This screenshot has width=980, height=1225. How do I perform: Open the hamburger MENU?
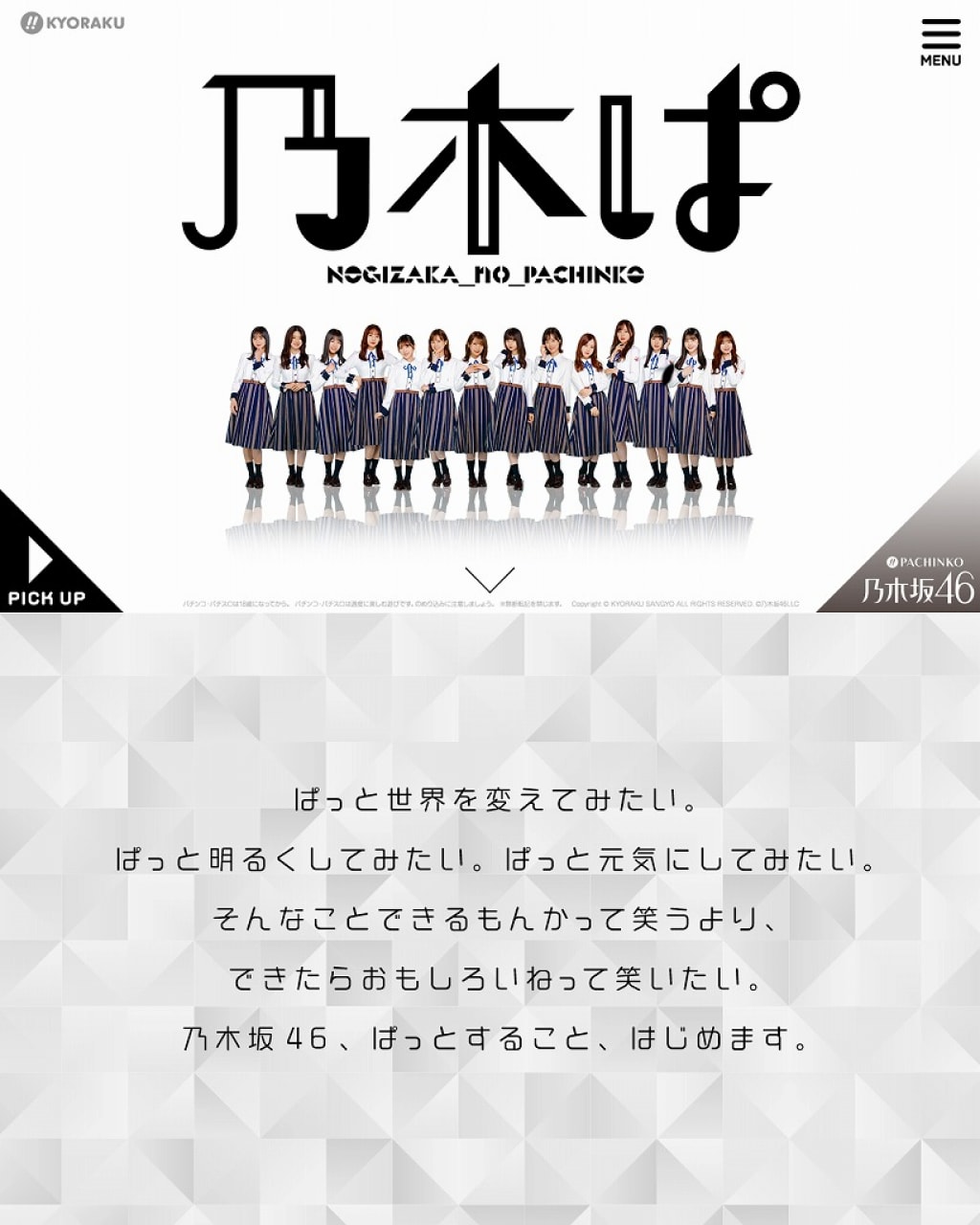[x=940, y=42]
